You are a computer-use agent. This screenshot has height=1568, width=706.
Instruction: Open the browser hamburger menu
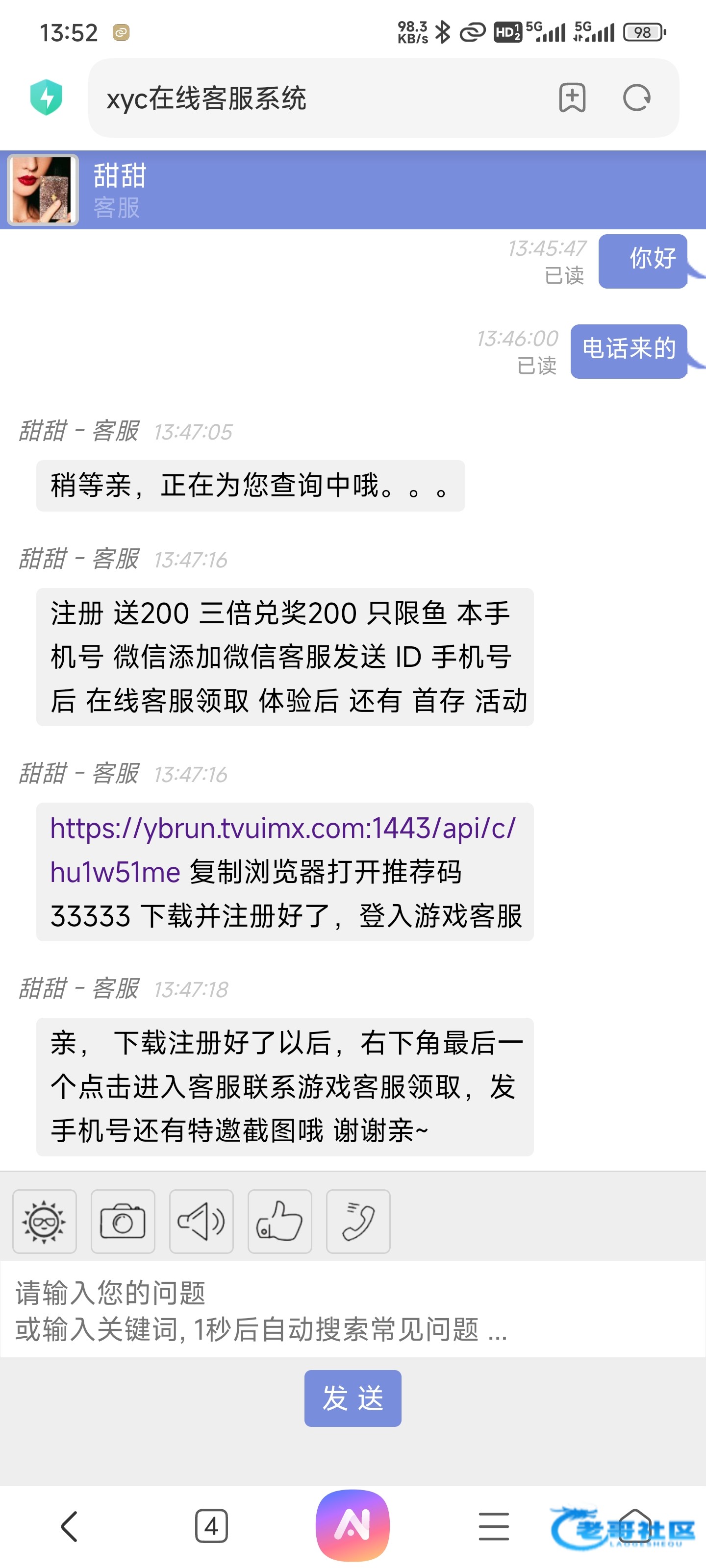(493, 1526)
